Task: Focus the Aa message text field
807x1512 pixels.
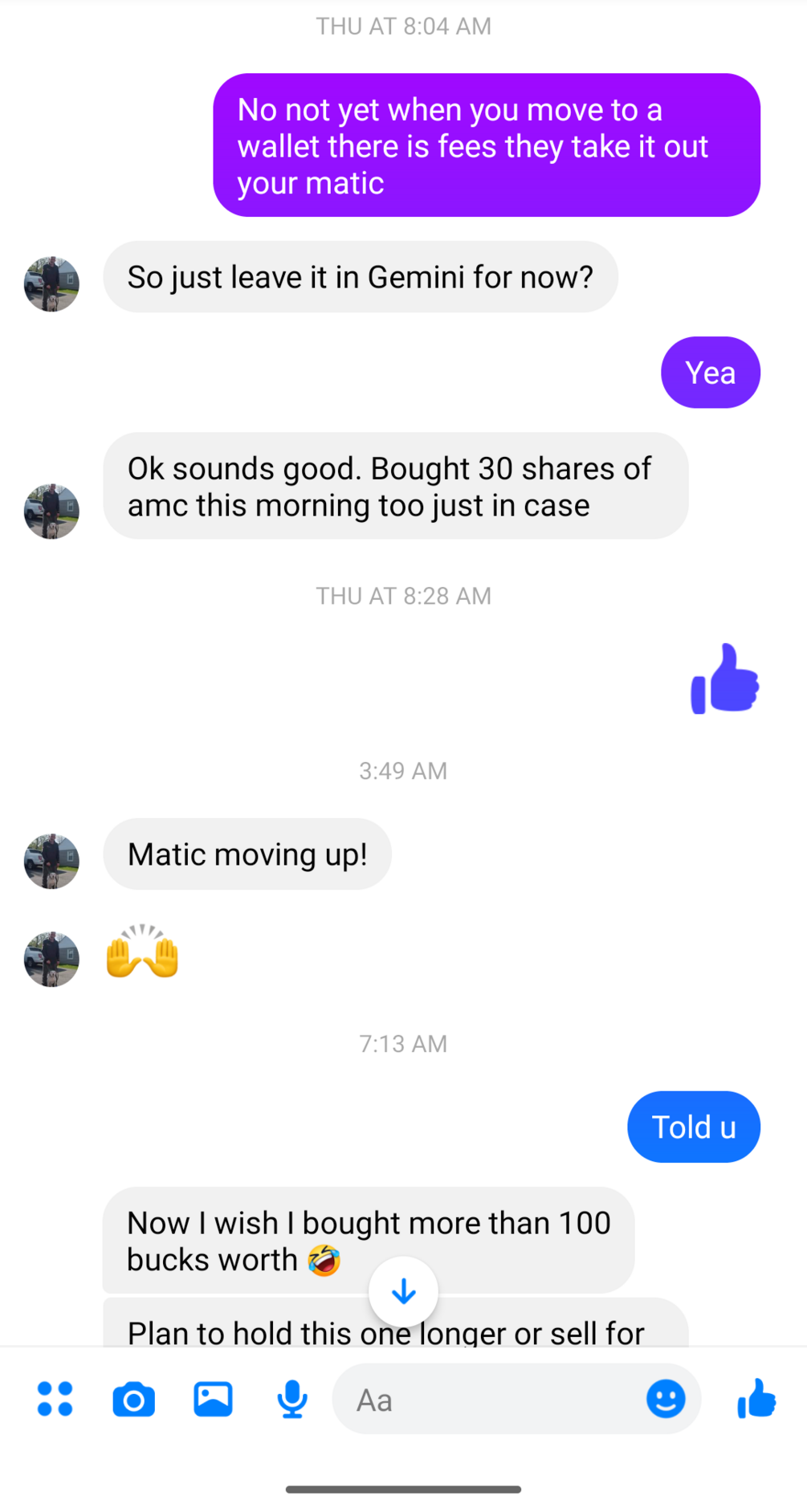Action: tap(490, 1400)
